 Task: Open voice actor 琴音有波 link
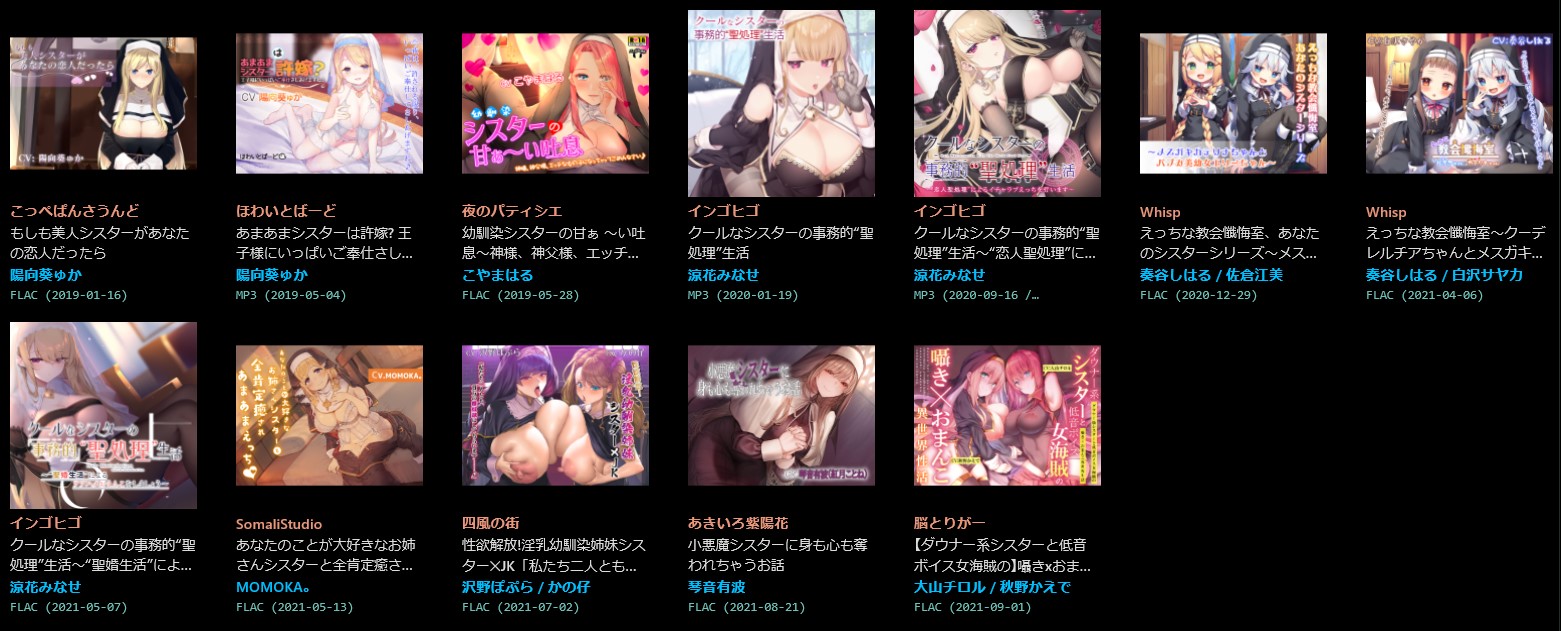716,587
